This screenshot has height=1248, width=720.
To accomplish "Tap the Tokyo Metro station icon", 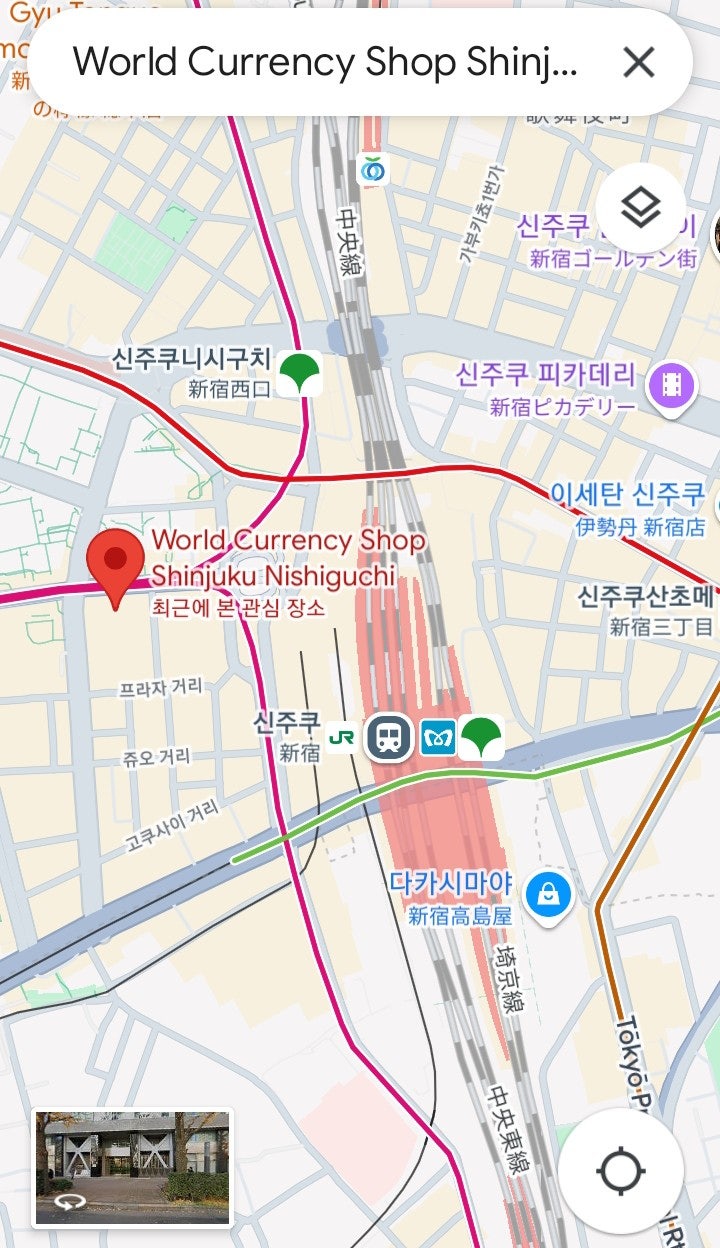I will (x=437, y=738).
